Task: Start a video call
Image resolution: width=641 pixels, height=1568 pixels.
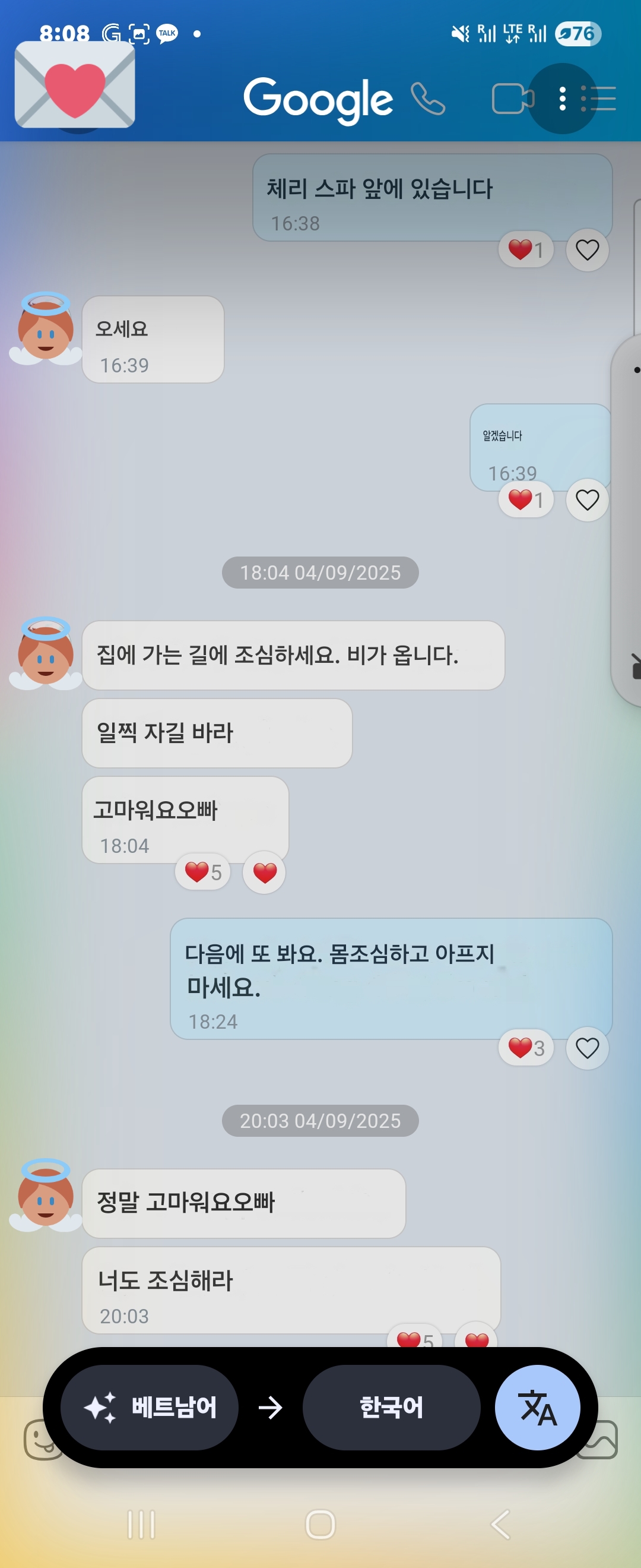Action: (x=512, y=99)
